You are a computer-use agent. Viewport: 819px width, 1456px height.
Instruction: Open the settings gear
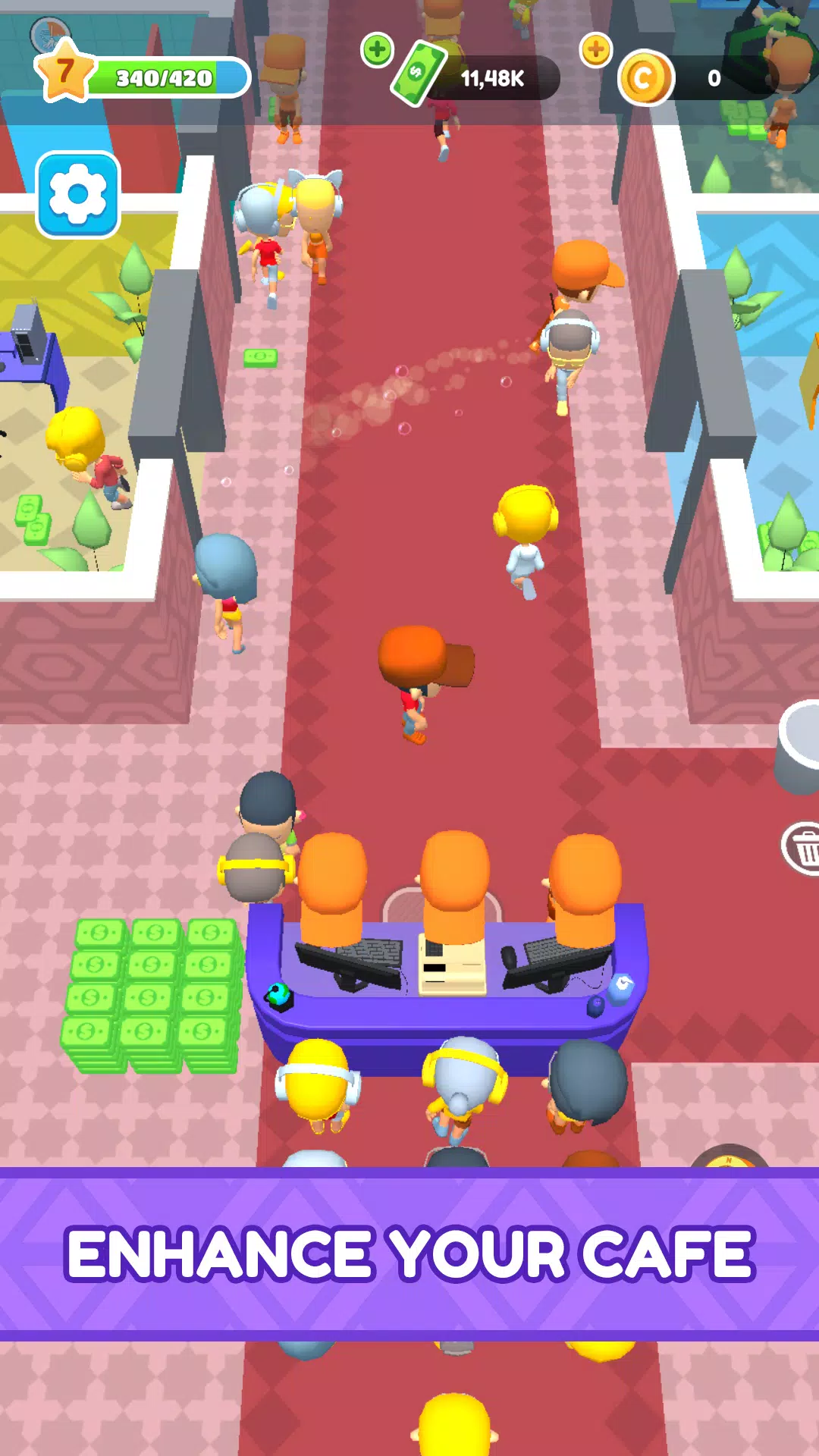78,195
